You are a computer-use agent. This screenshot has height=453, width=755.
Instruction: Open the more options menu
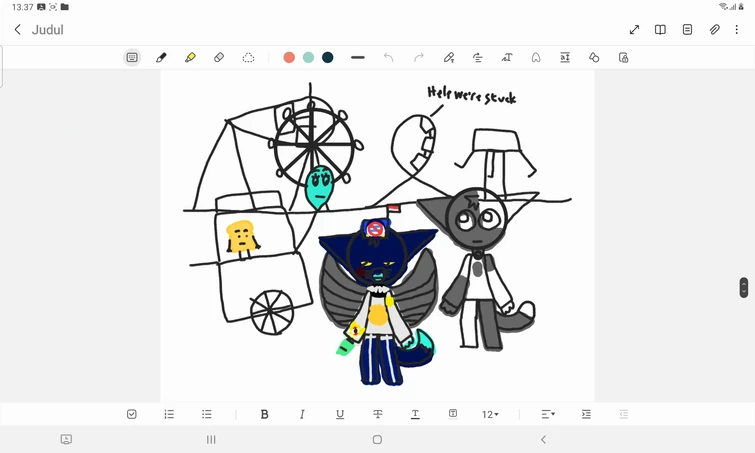740,30
